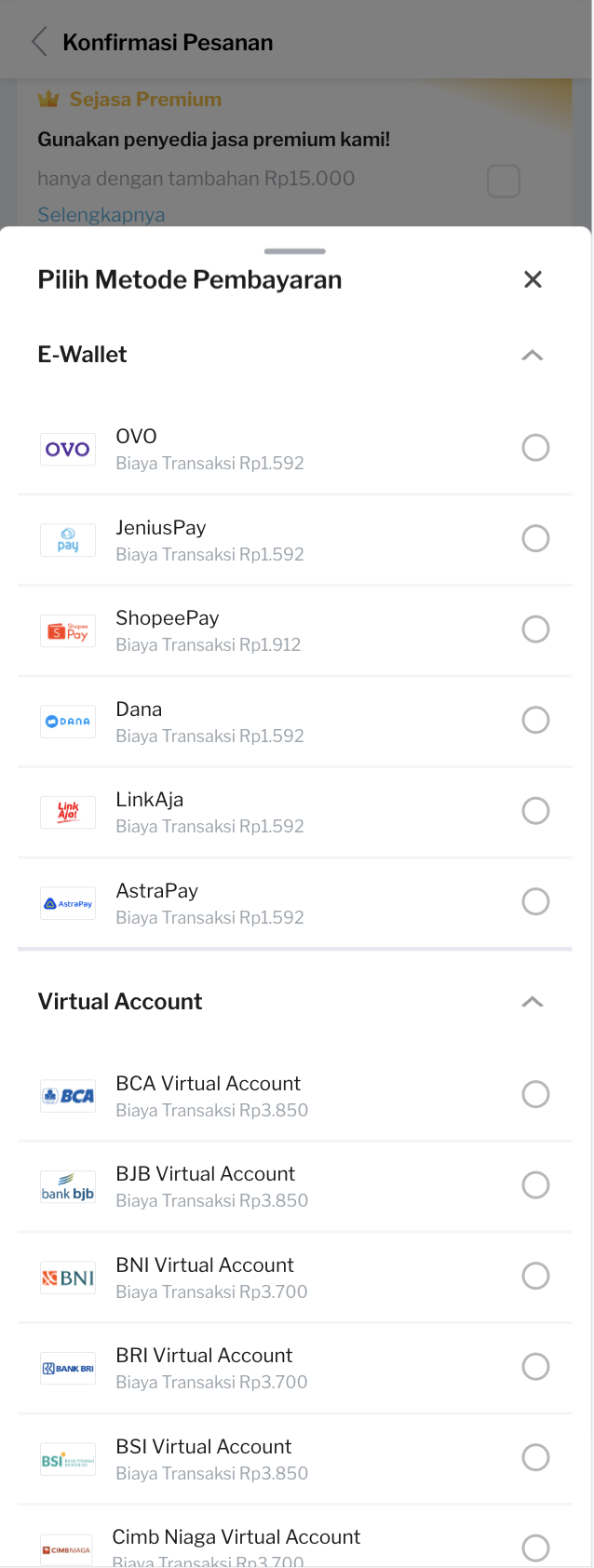Screen dimensions: 594x1568
Task: Pick BNI Virtual Account
Action: pyautogui.click(x=535, y=1276)
